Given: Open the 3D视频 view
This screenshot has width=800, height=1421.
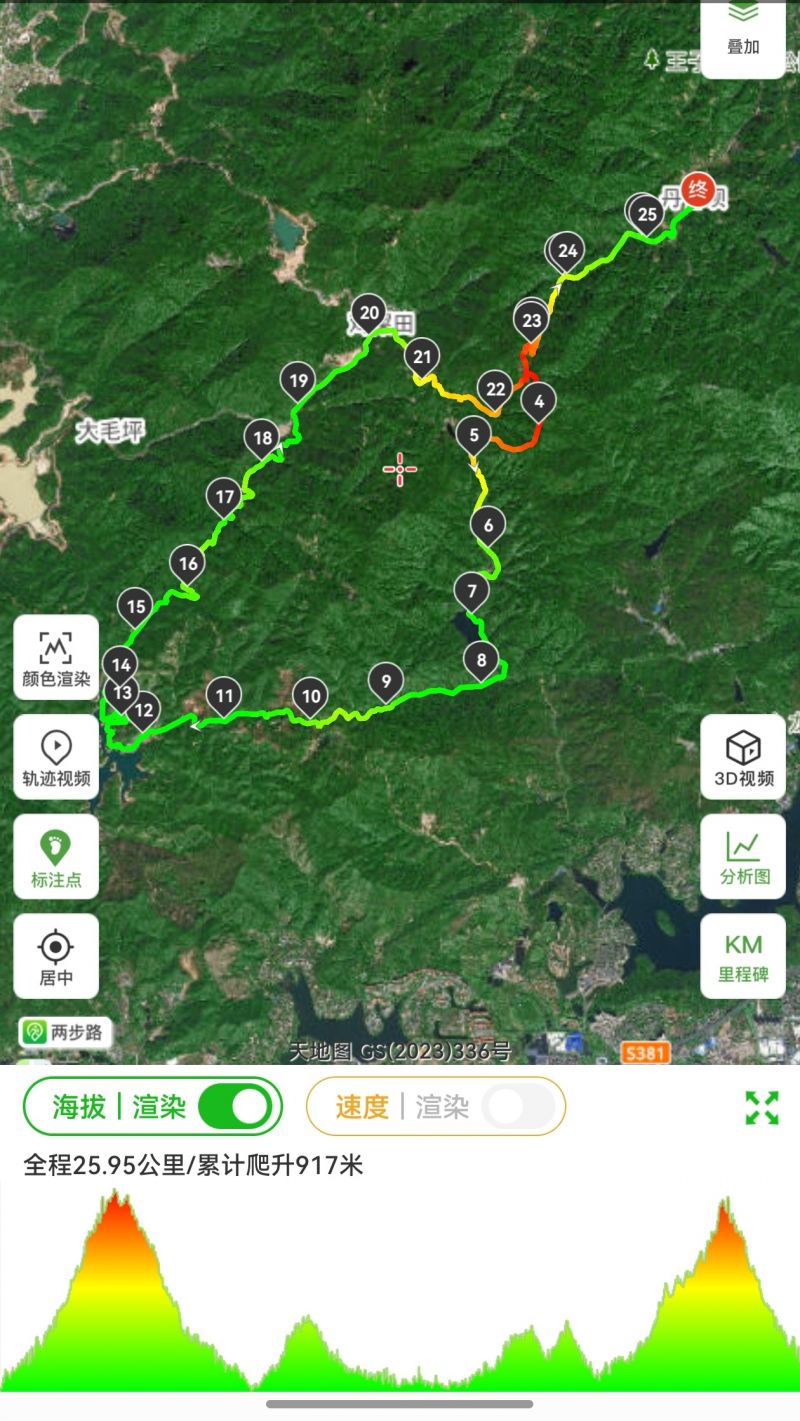Looking at the screenshot, I should click(743, 757).
